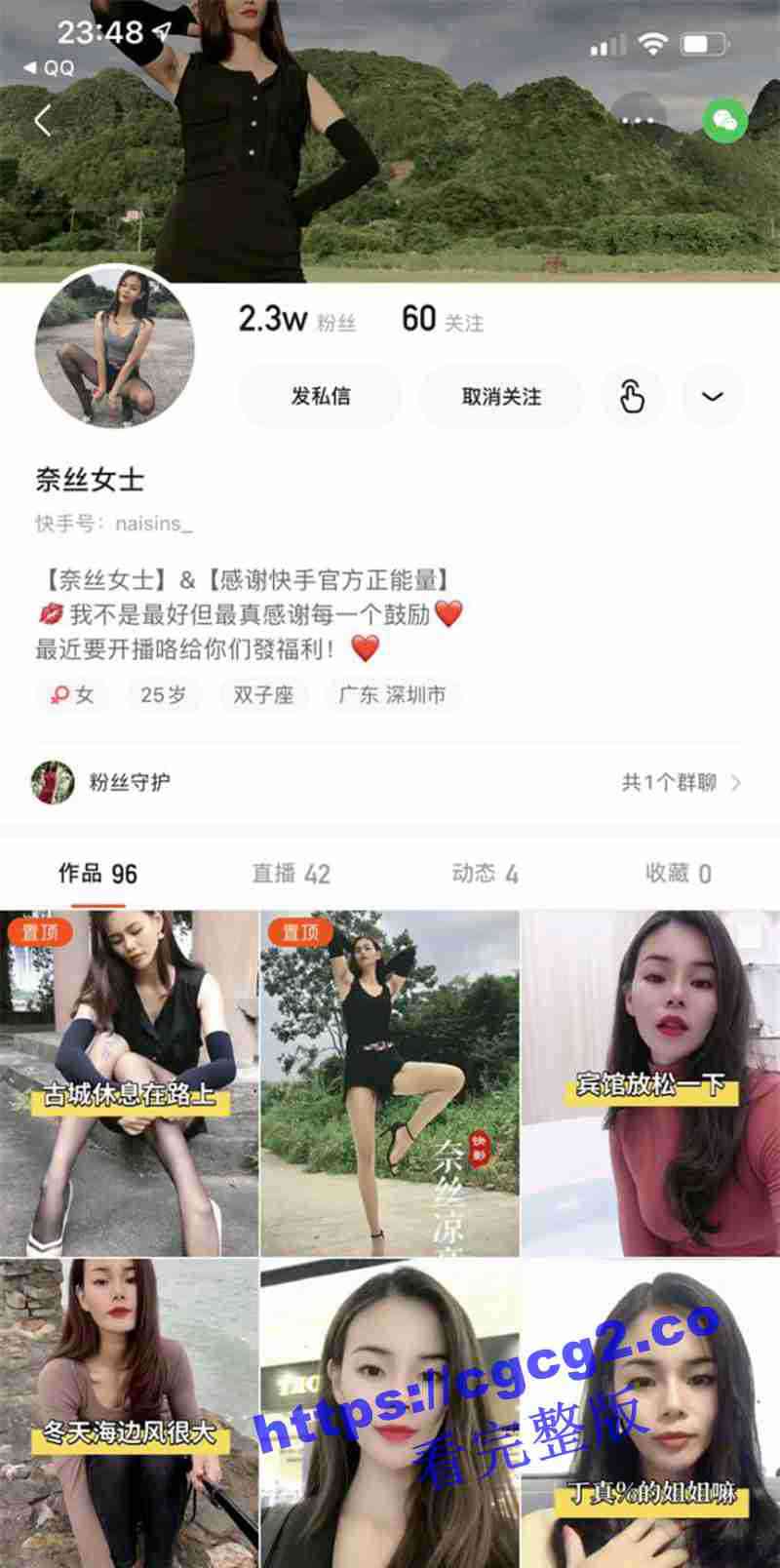Open the profile avatar picture
The image size is (780, 1568).
click(x=115, y=346)
